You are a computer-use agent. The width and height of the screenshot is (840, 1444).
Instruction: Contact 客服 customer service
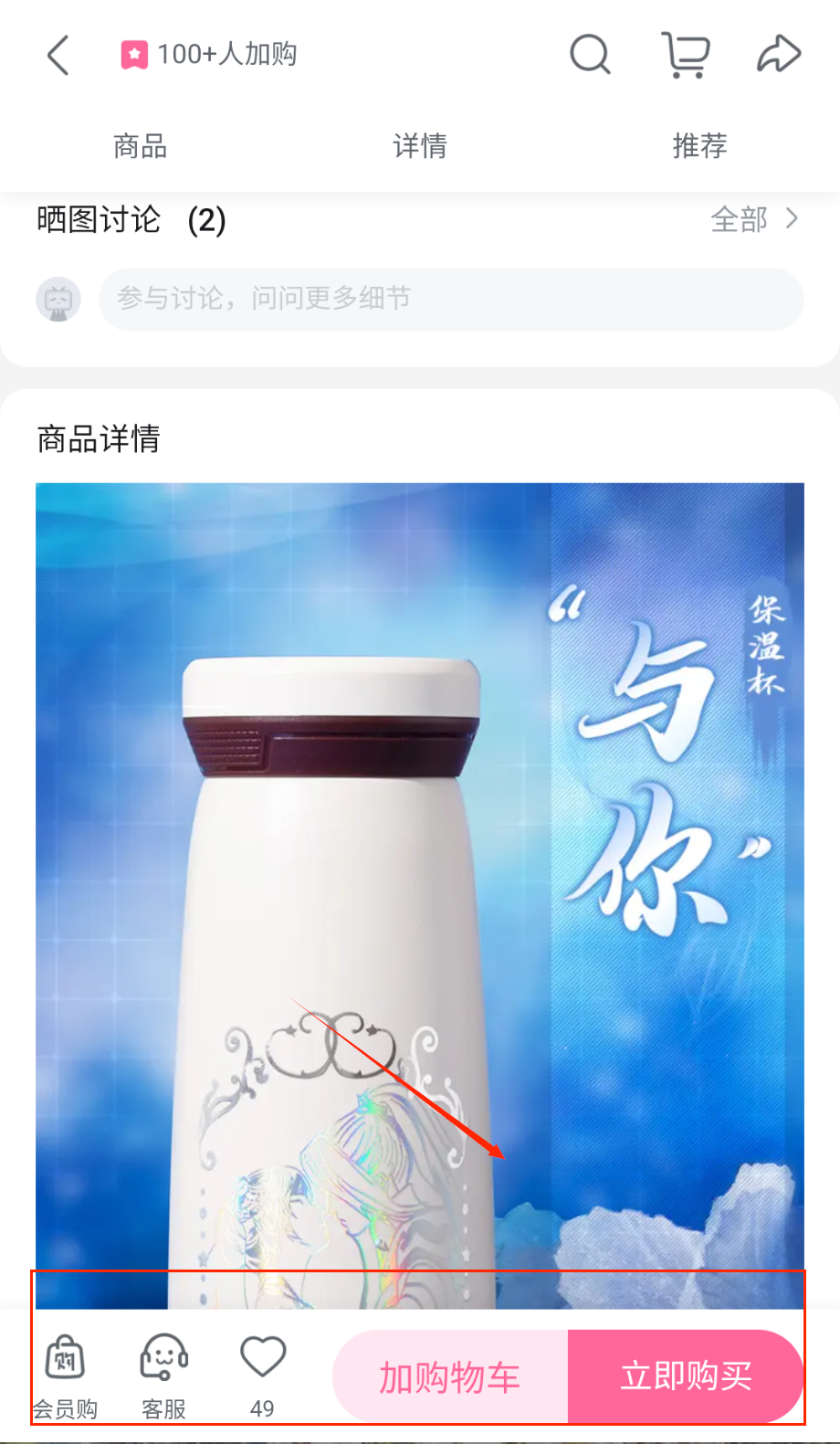coord(164,1375)
